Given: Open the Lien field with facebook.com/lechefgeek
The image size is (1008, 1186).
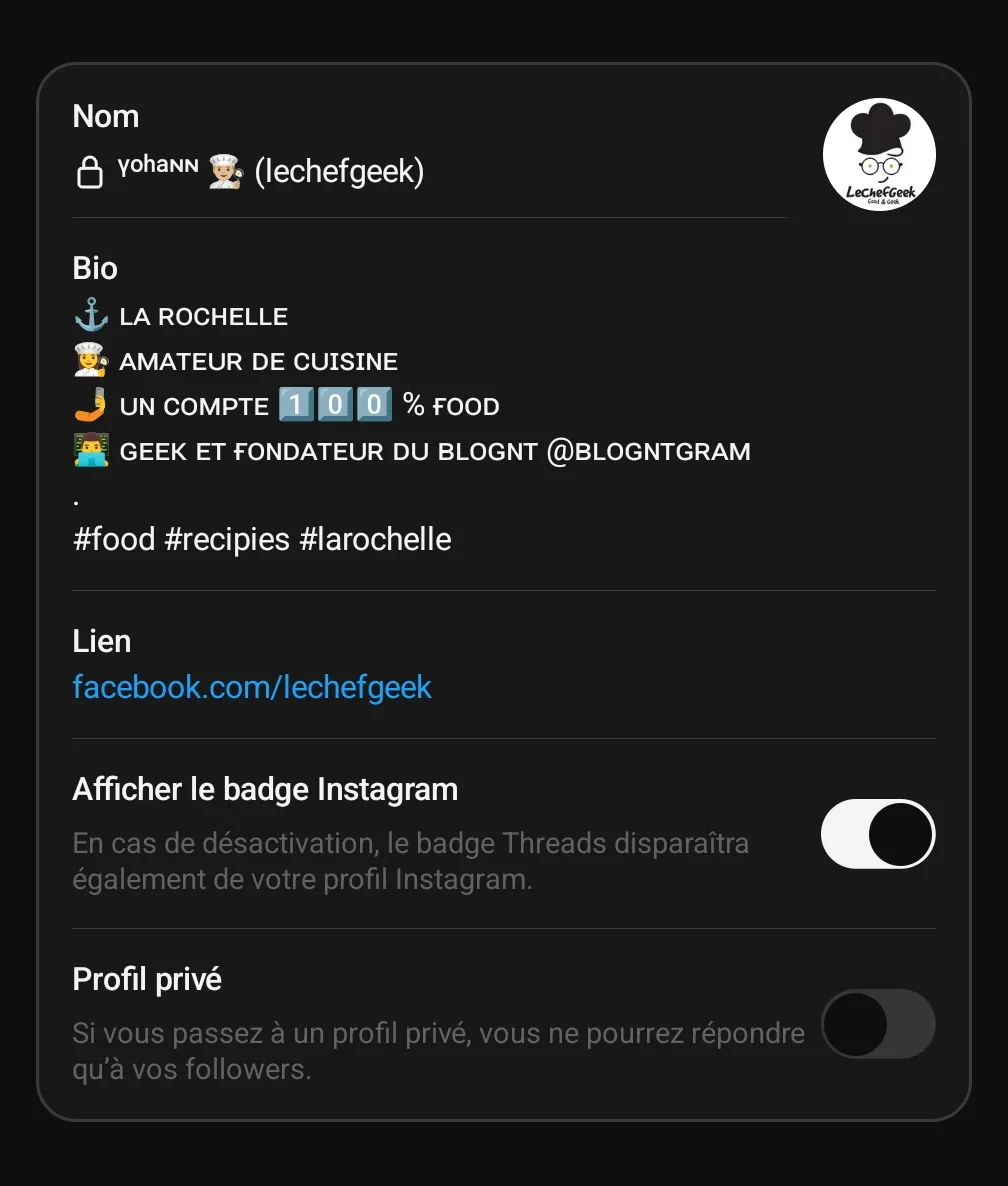Looking at the screenshot, I should pyautogui.click(x=252, y=687).
